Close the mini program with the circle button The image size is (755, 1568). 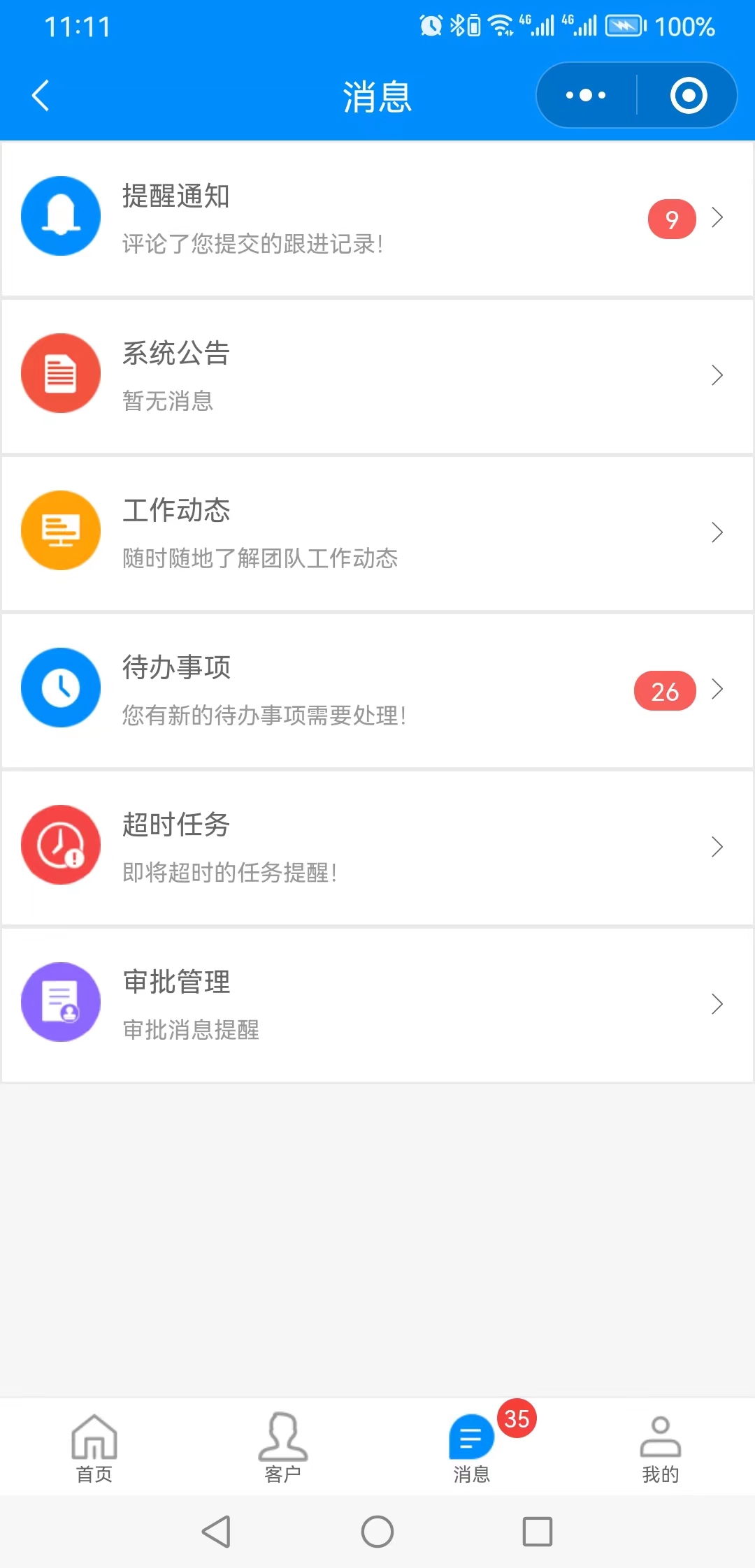(x=689, y=96)
